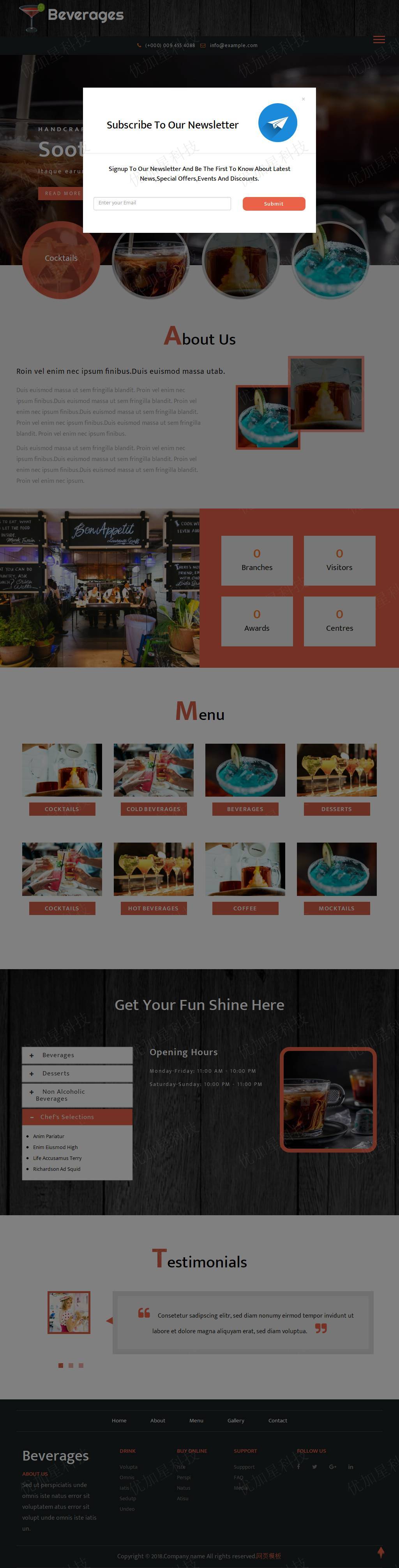Open Coffee menu category

(245, 908)
